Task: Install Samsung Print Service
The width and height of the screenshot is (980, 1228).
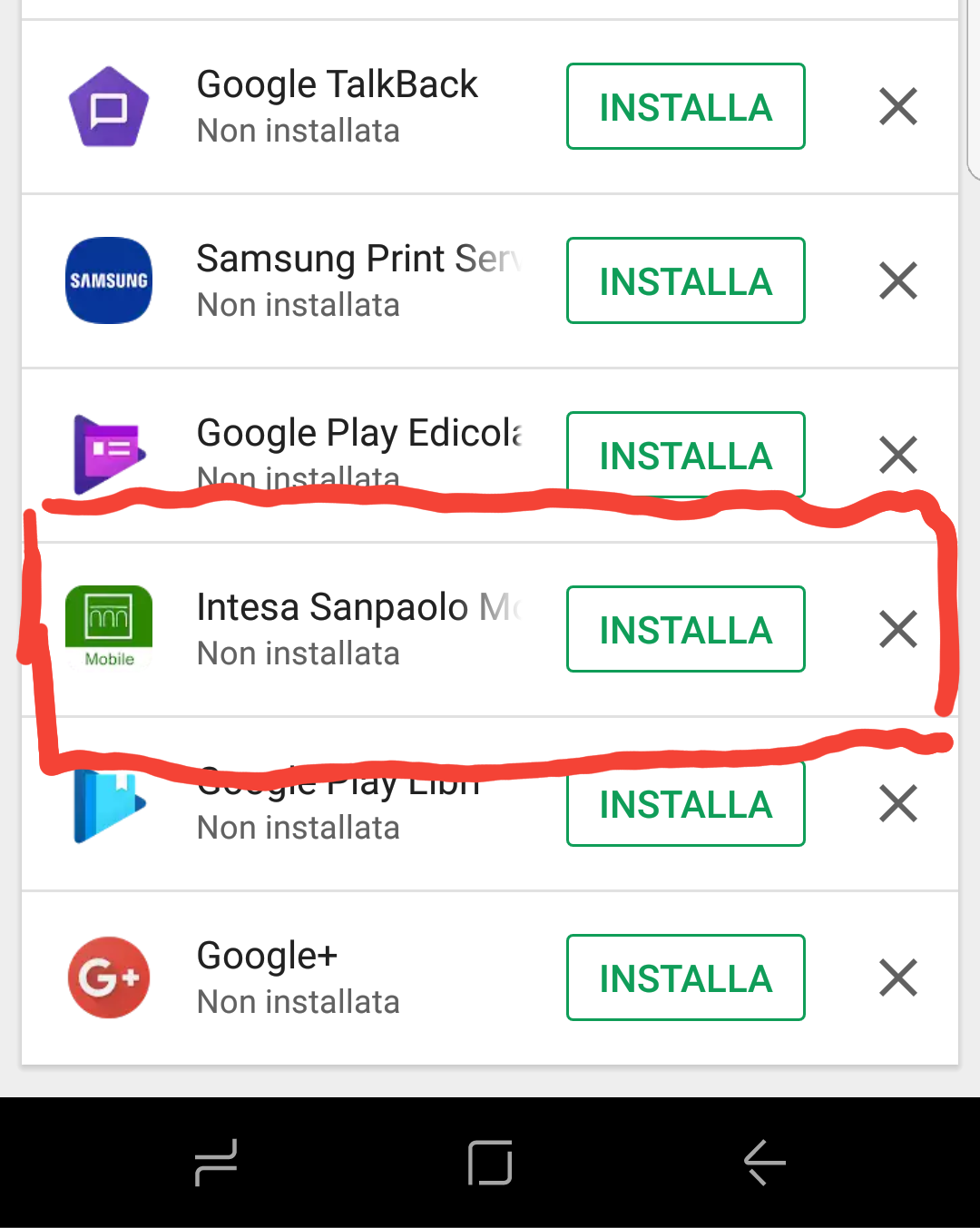Action: coord(685,281)
